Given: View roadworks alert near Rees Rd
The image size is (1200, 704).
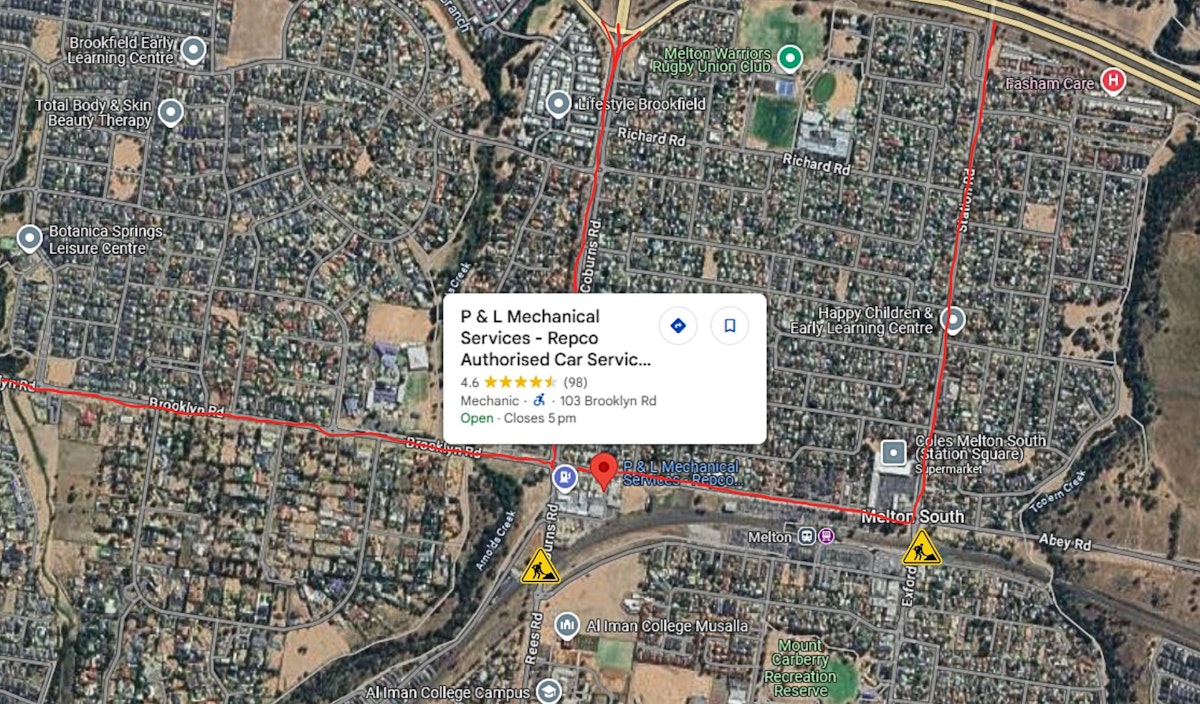Looking at the screenshot, I should point(541,567).
